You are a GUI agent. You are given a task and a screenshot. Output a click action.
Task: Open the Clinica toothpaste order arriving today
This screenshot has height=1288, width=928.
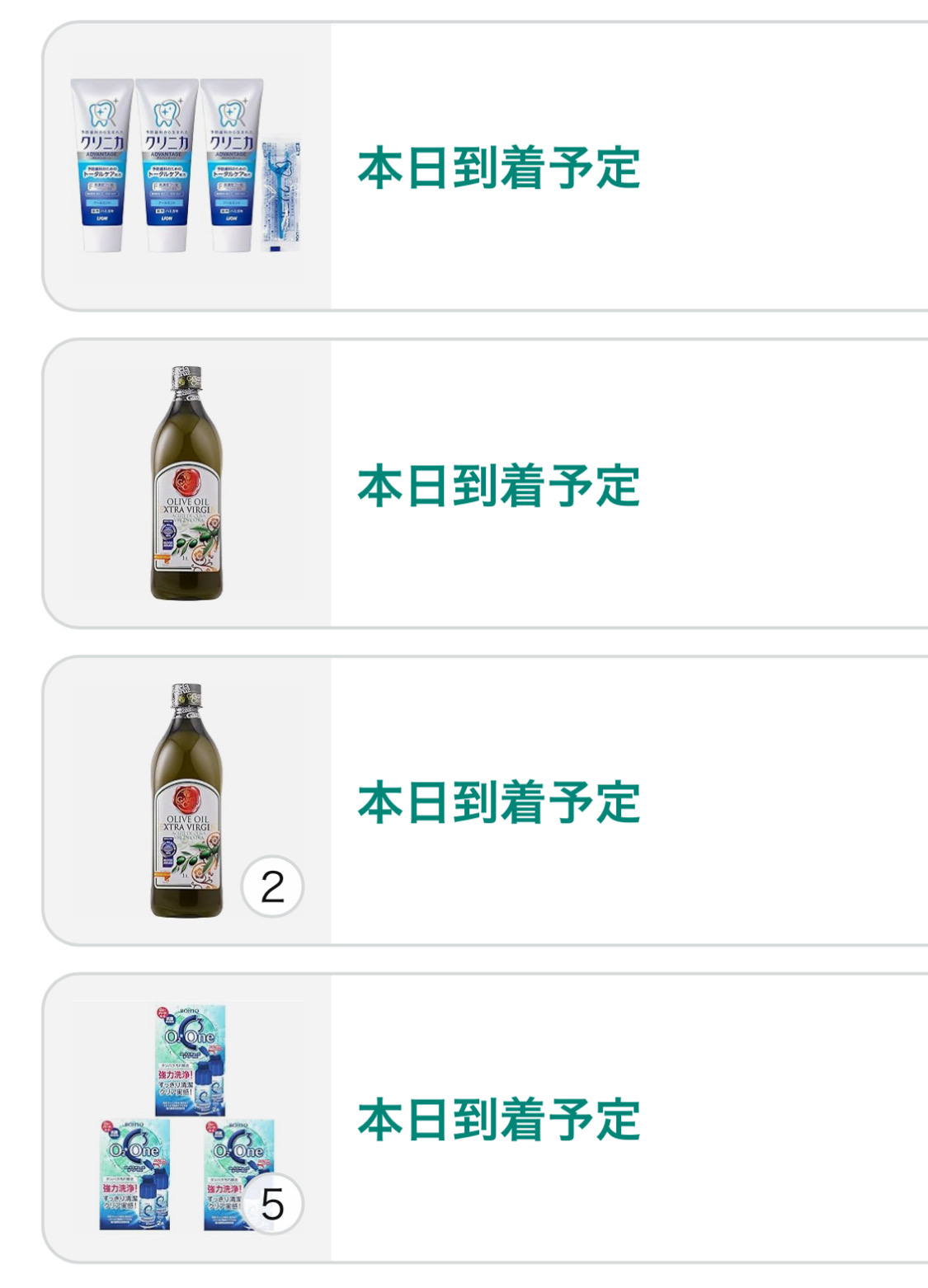[498, 167]
